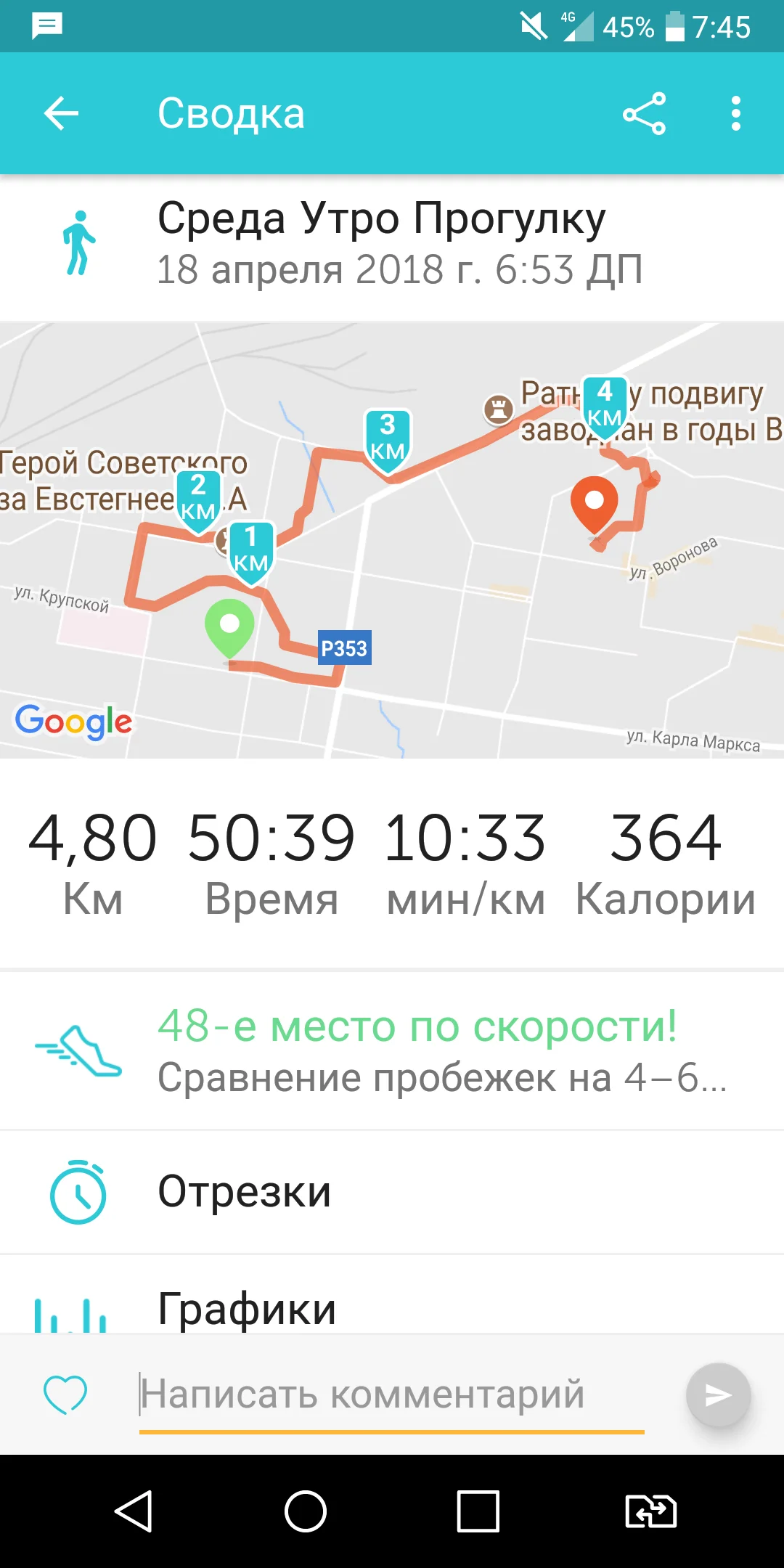Viewport: 784px width, 1568px height.
Task: Tap the system home button
Action: pos(306,1511)
